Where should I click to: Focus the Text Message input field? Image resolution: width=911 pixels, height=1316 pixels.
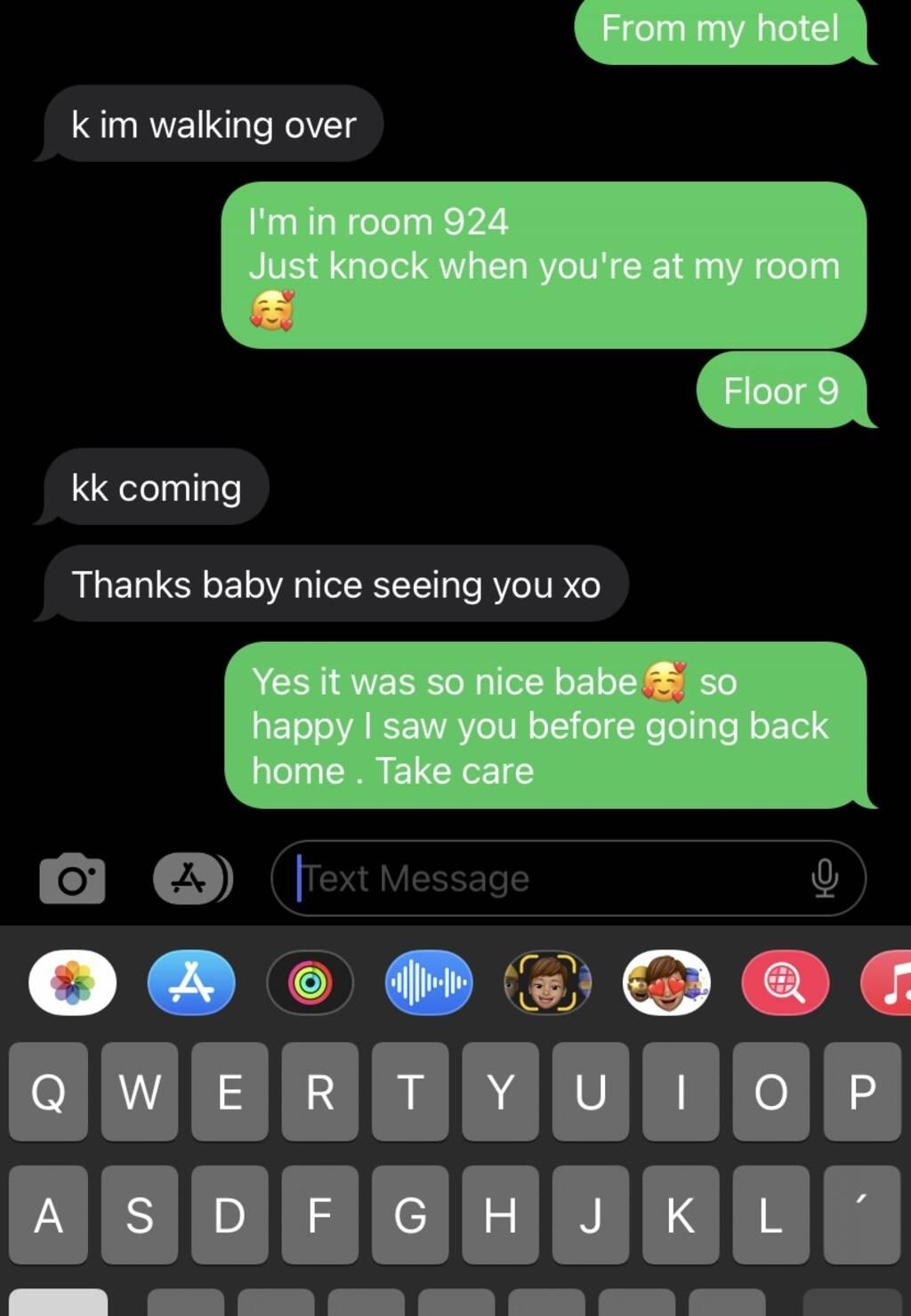pyautogui.click(x=543, y=879)
